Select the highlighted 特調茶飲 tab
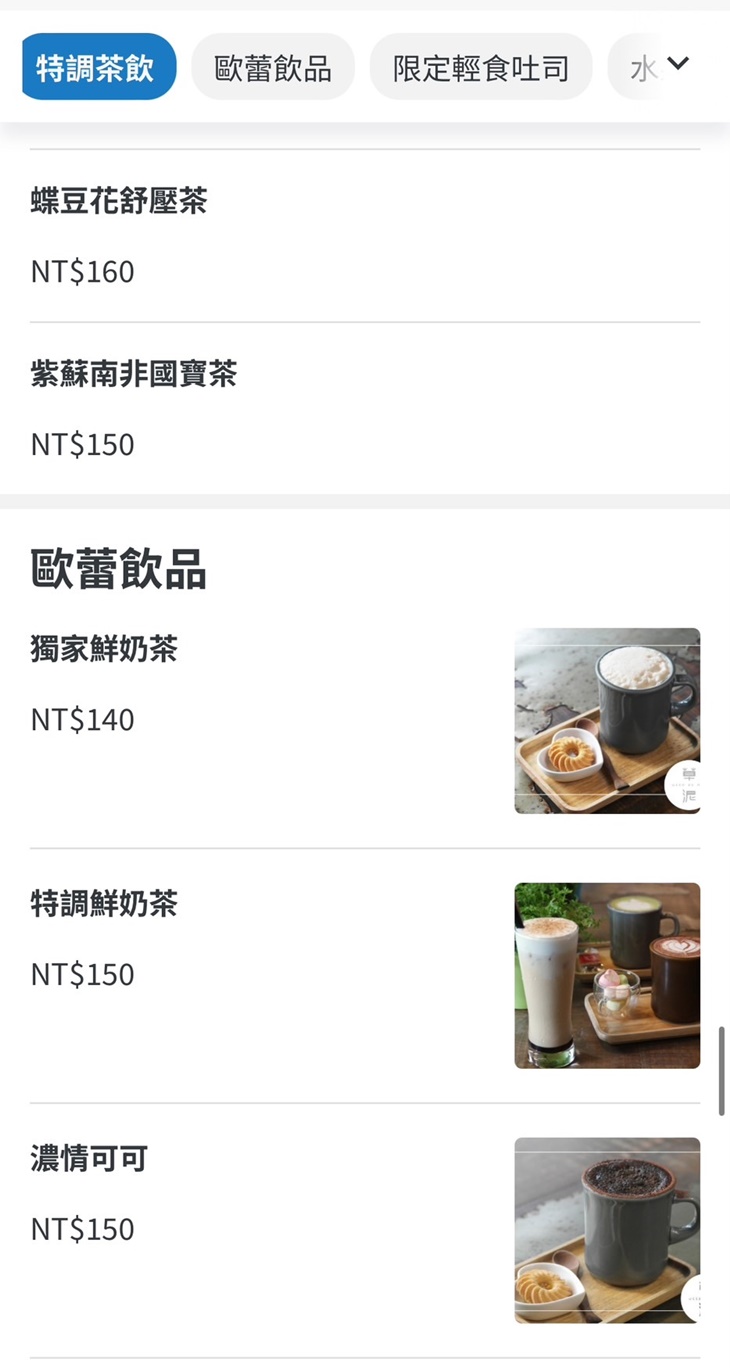Viewport: 730px width, 1368px height. click(x=97, y=66)
